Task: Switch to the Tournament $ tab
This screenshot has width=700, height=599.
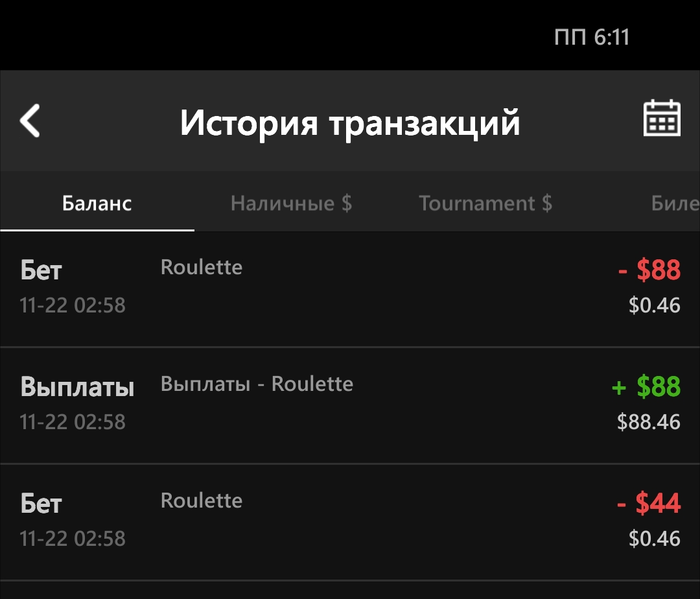Action: point(485,203)
